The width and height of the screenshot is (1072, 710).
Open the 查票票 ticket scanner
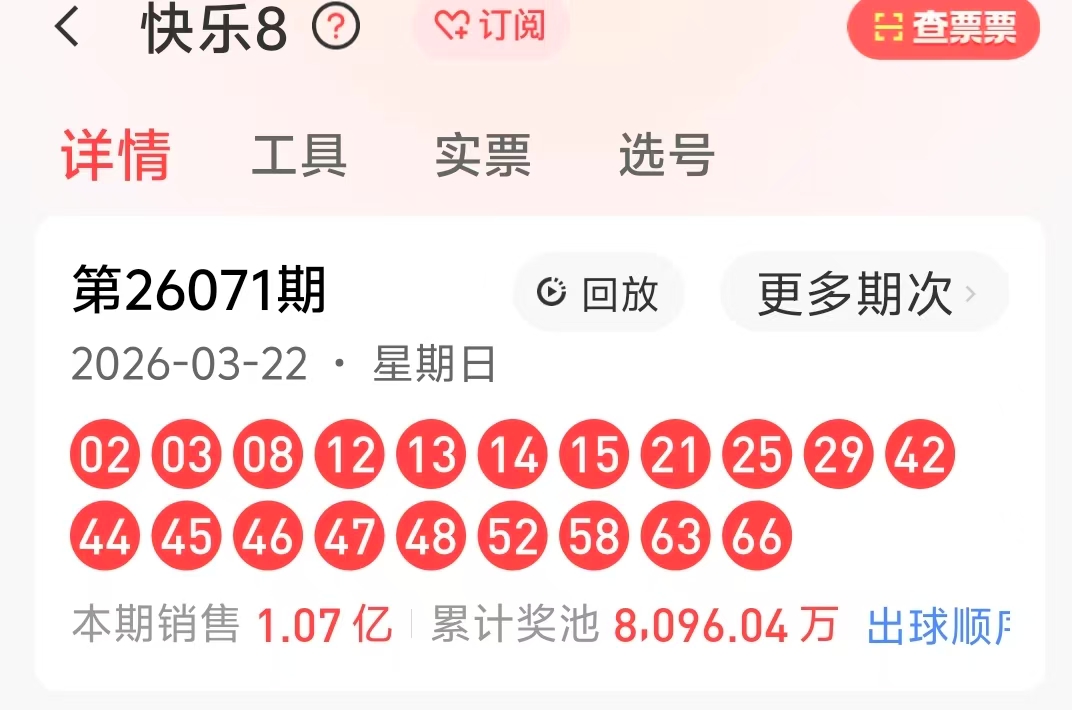943,28
